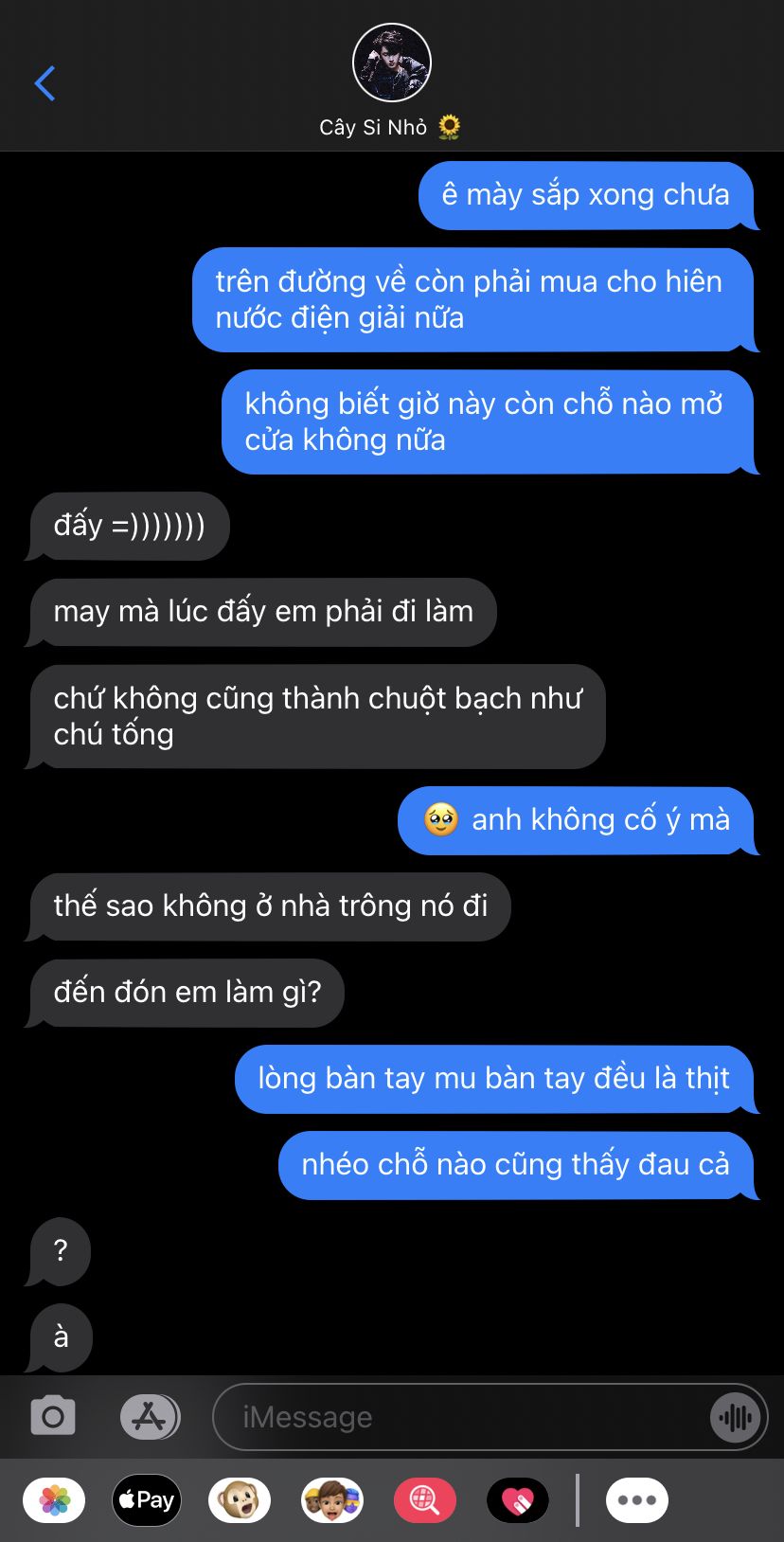
Task: Open Apple Pay in the app drawer
Action: click(147, 1500)
